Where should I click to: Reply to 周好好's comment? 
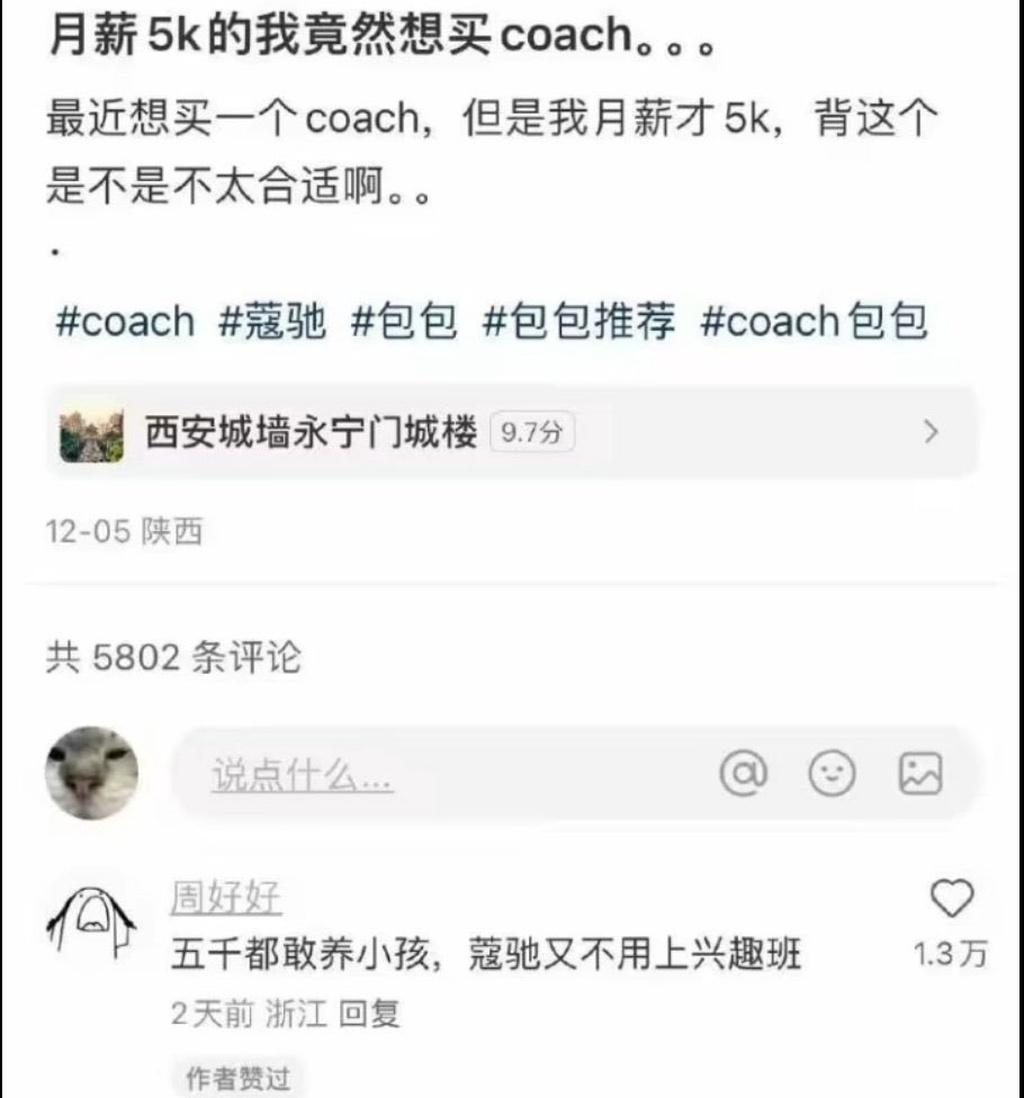click(369, 1014)
